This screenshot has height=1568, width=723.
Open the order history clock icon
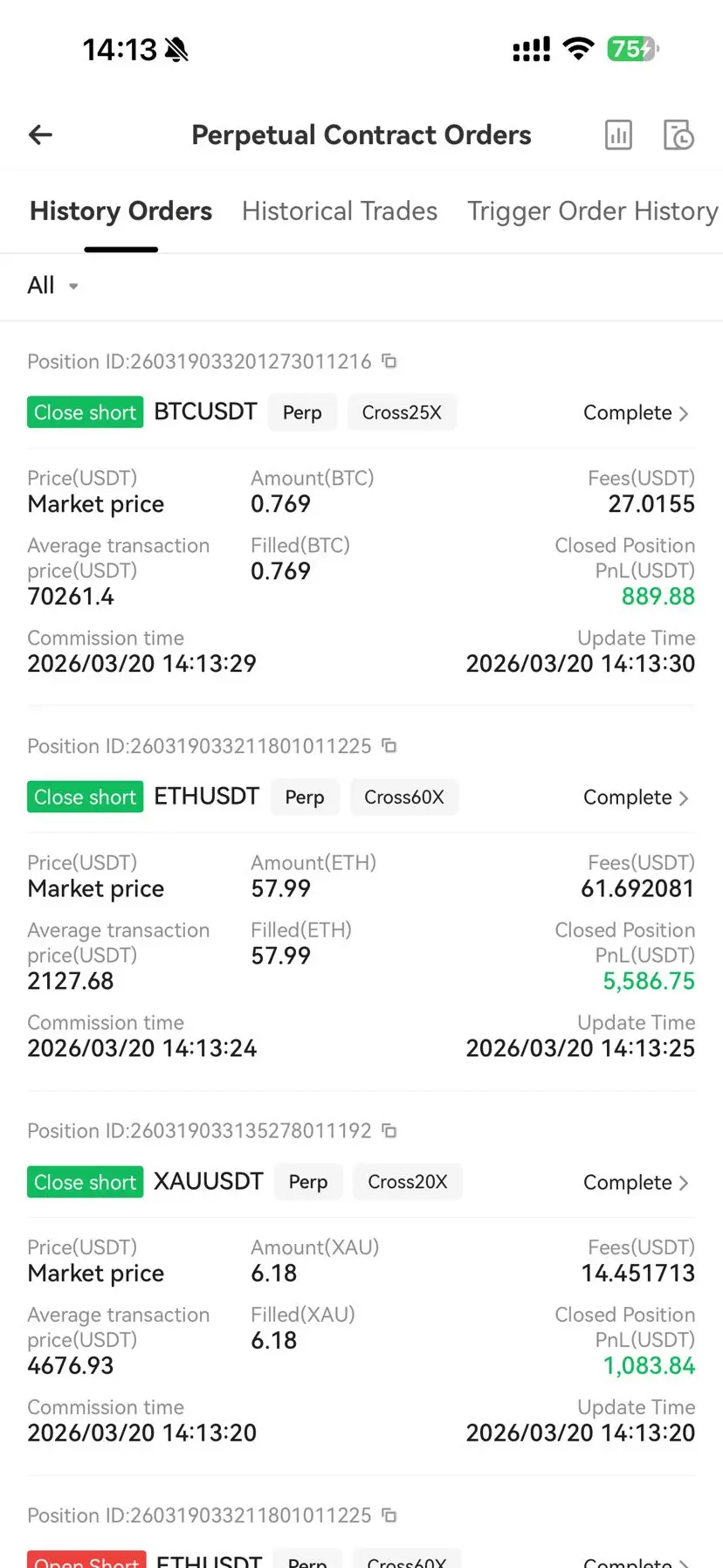pyautogui.click(x=678, y=135)
